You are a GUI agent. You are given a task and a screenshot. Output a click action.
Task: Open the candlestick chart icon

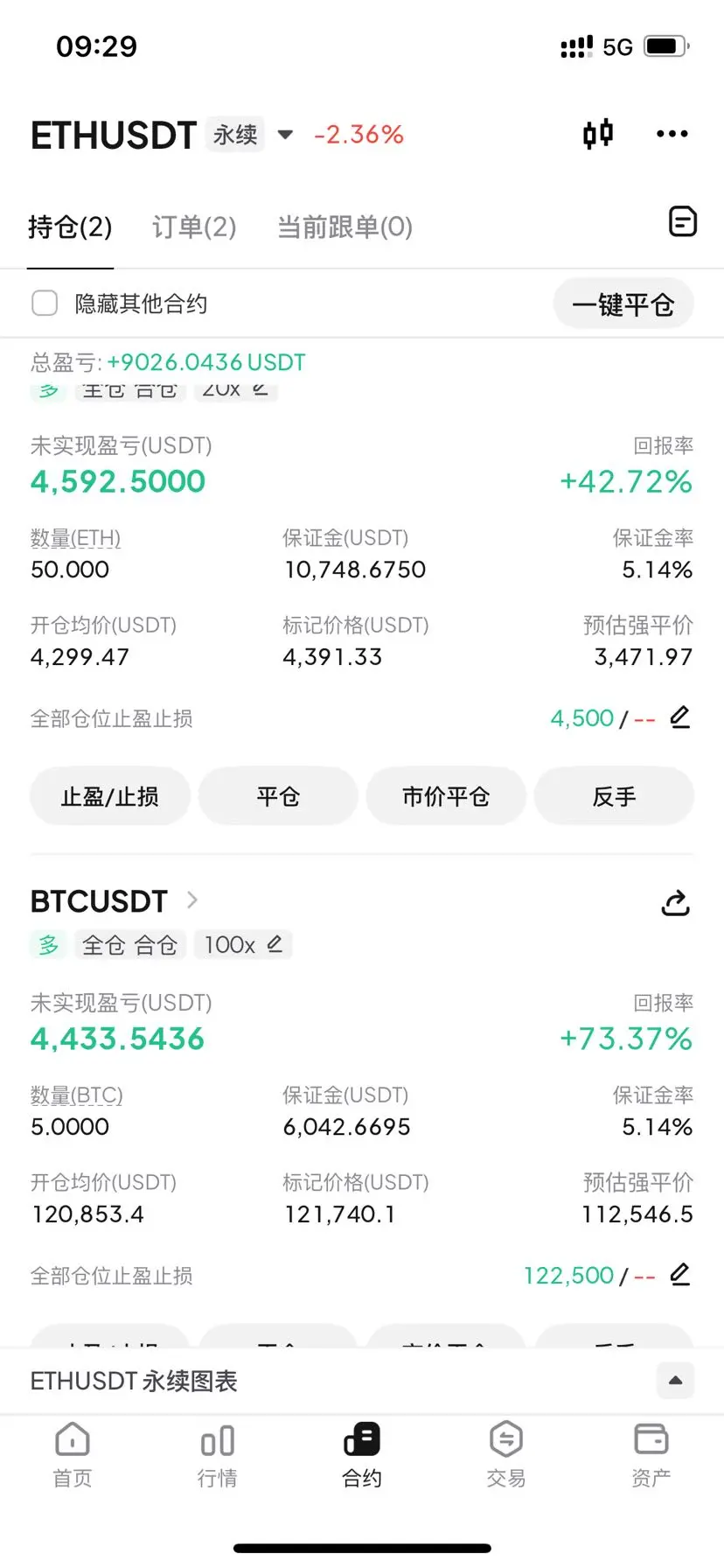coord(598,134)
